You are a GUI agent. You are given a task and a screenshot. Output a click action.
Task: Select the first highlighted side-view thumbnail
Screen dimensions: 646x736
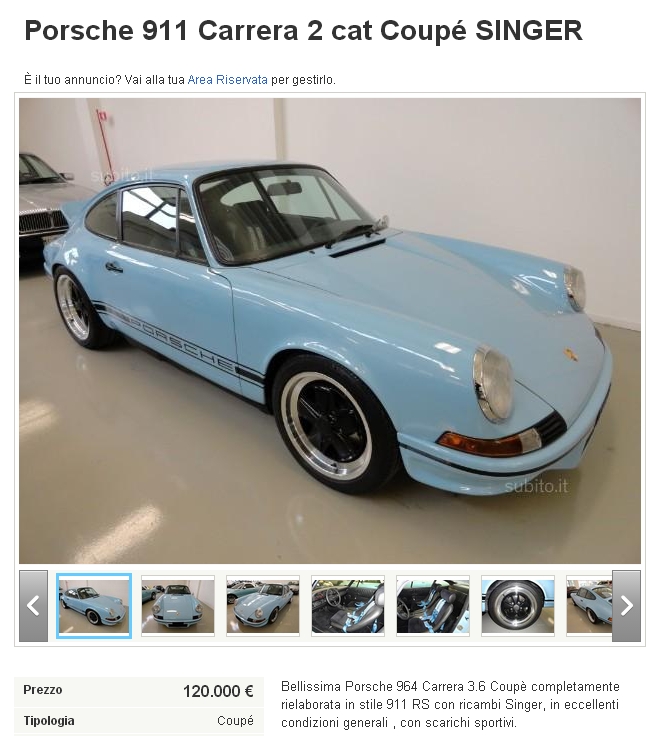(x=93, y=605)
